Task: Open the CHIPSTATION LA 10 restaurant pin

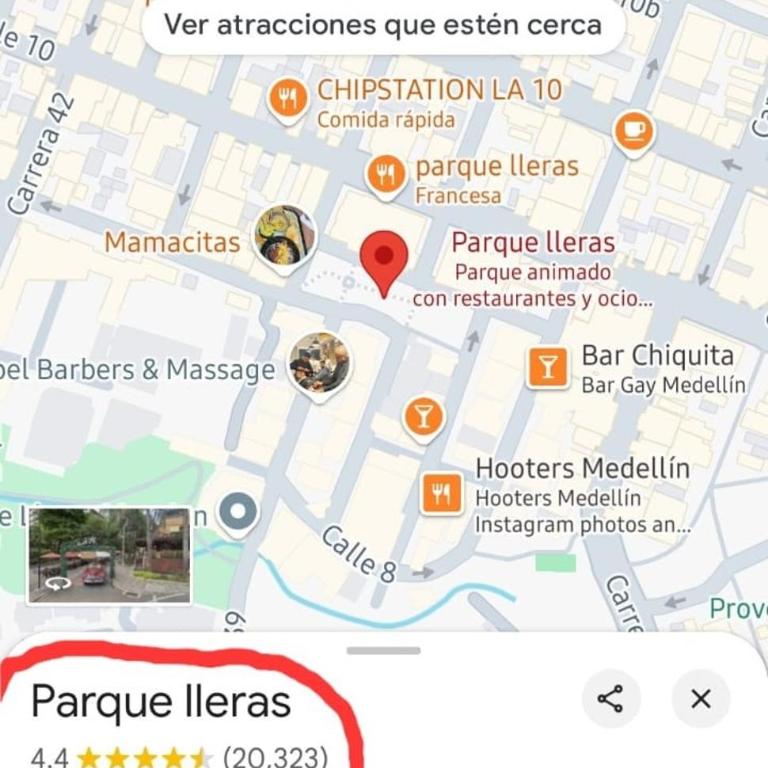Action: (289, 99)
